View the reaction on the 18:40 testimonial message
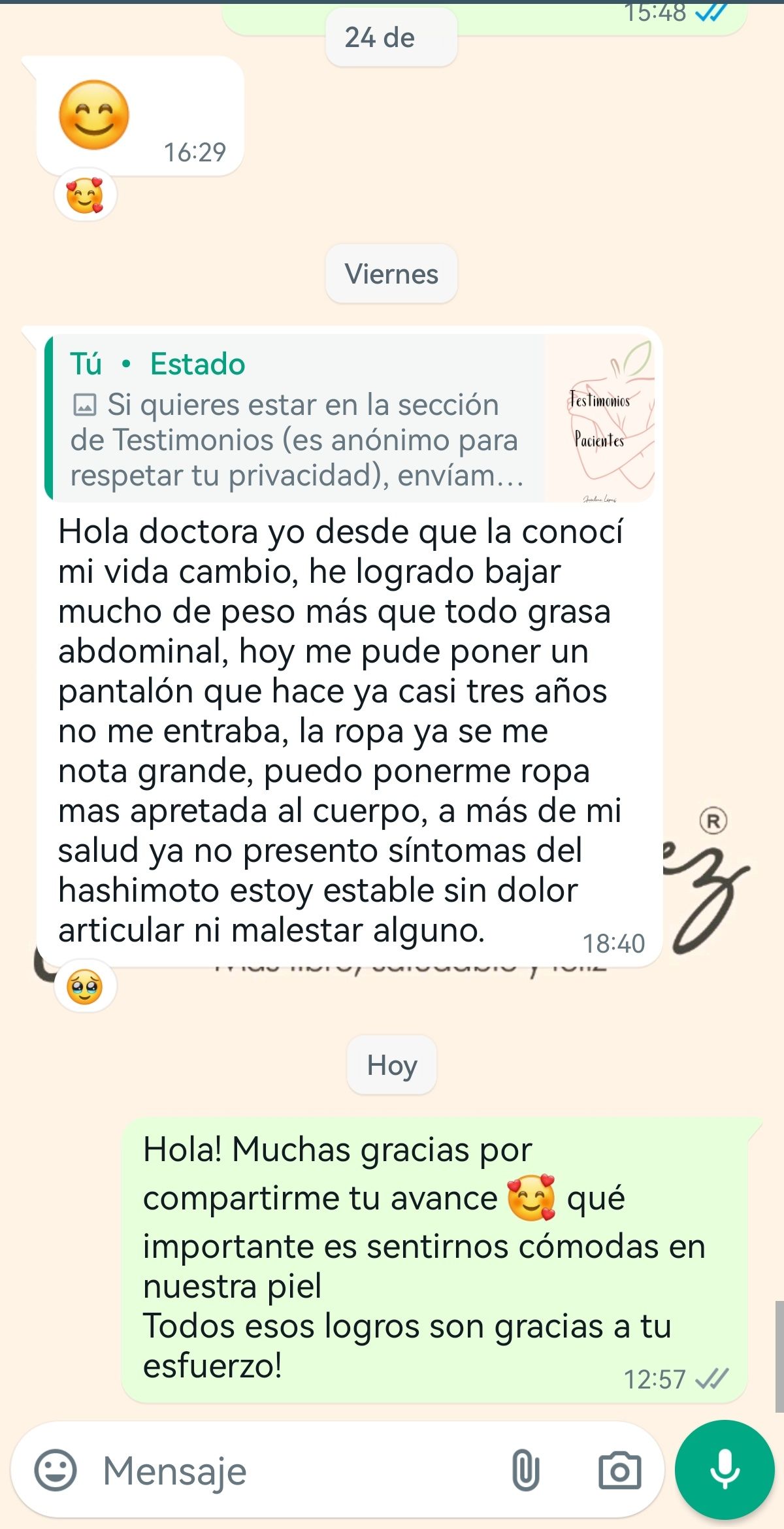This screenshot has height=1529, width=784. point(85,986)
